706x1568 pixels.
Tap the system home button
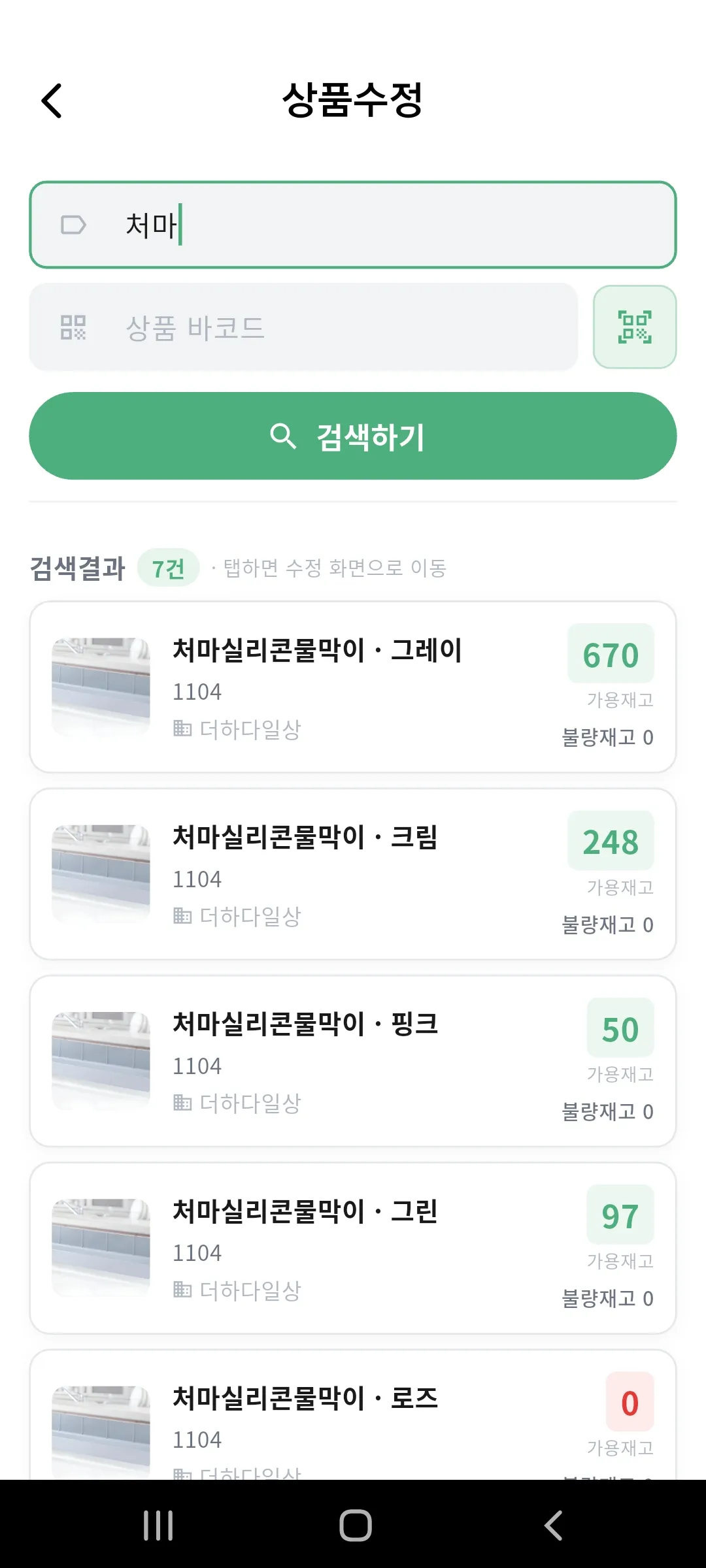pos(355,1526)
